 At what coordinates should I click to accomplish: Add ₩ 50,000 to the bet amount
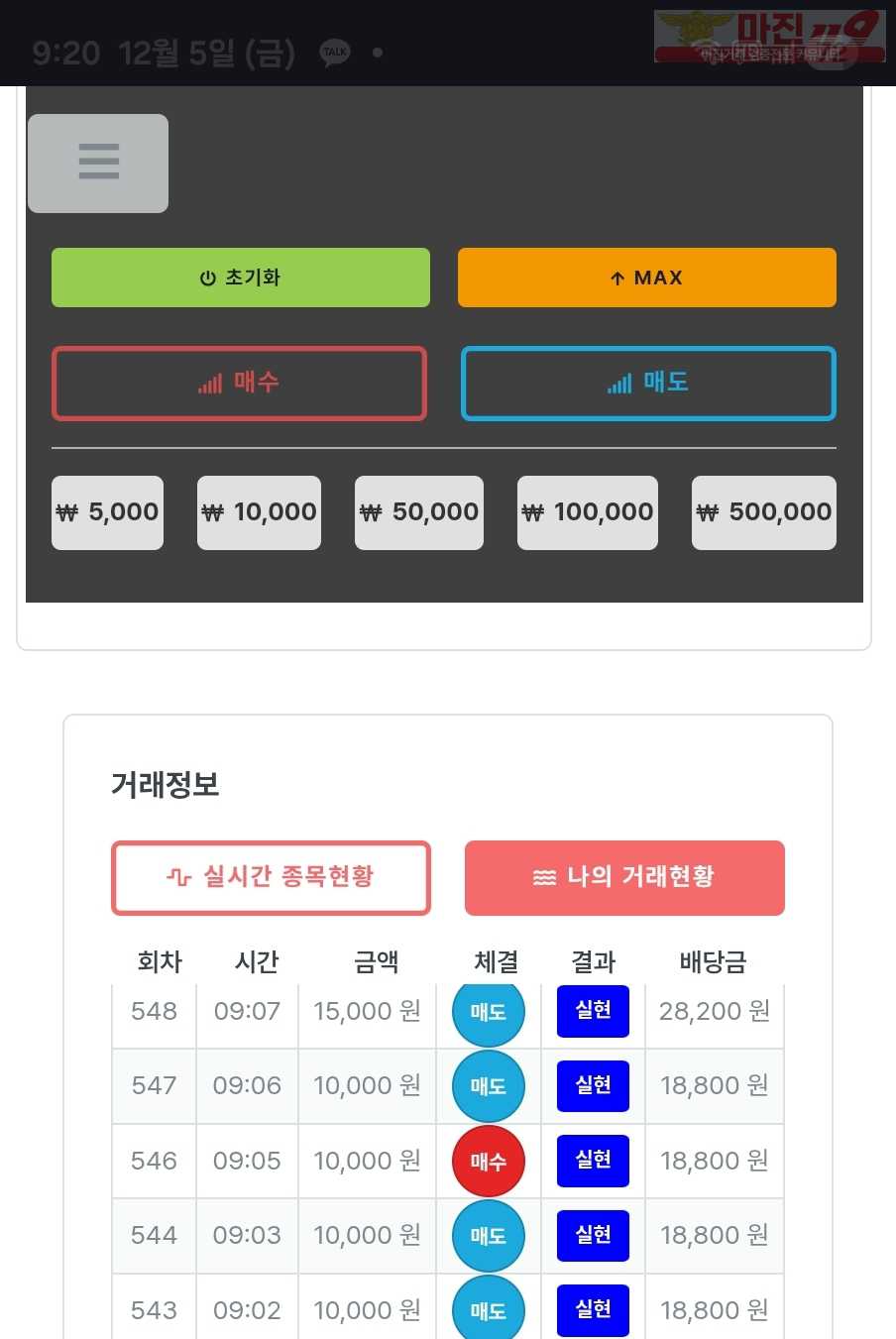click(418, 512)
